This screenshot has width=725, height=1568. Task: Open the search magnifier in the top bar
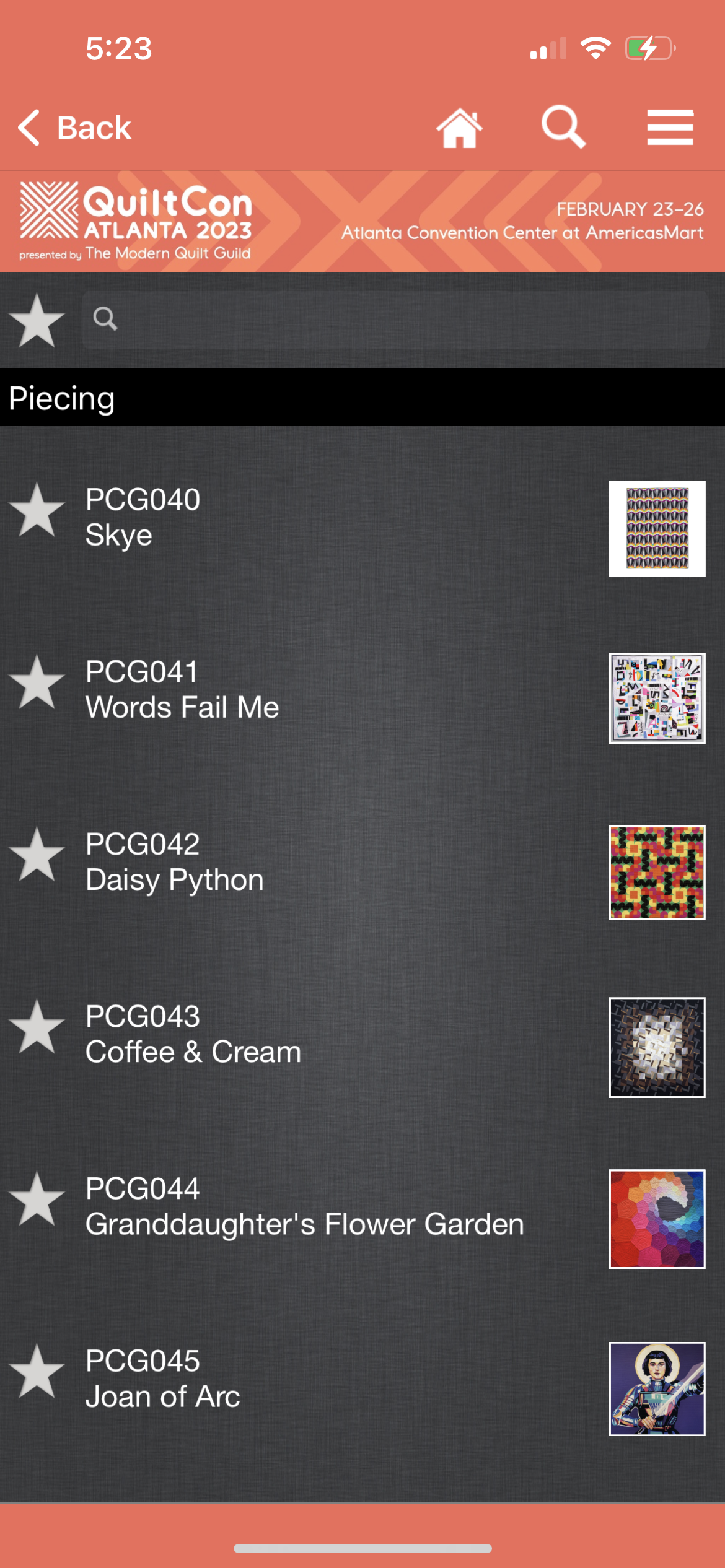click(x=563, y=127)
